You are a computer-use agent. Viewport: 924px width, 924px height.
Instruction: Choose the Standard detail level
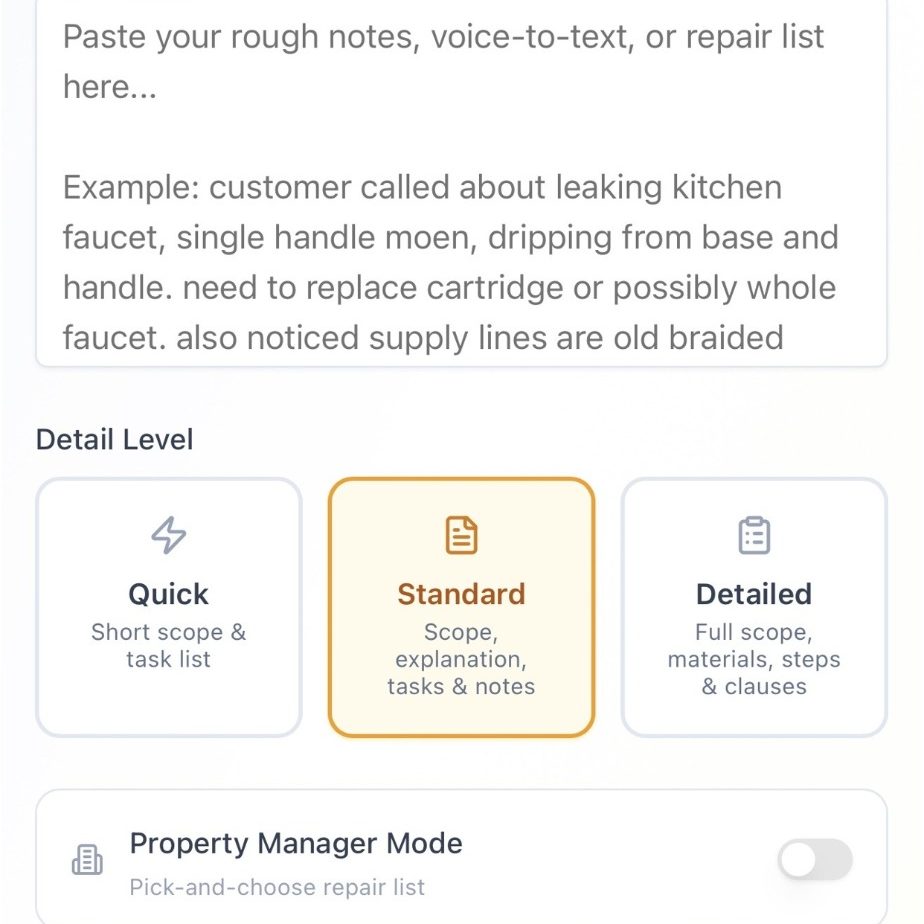pyautogui.click(x=461, y=607)
